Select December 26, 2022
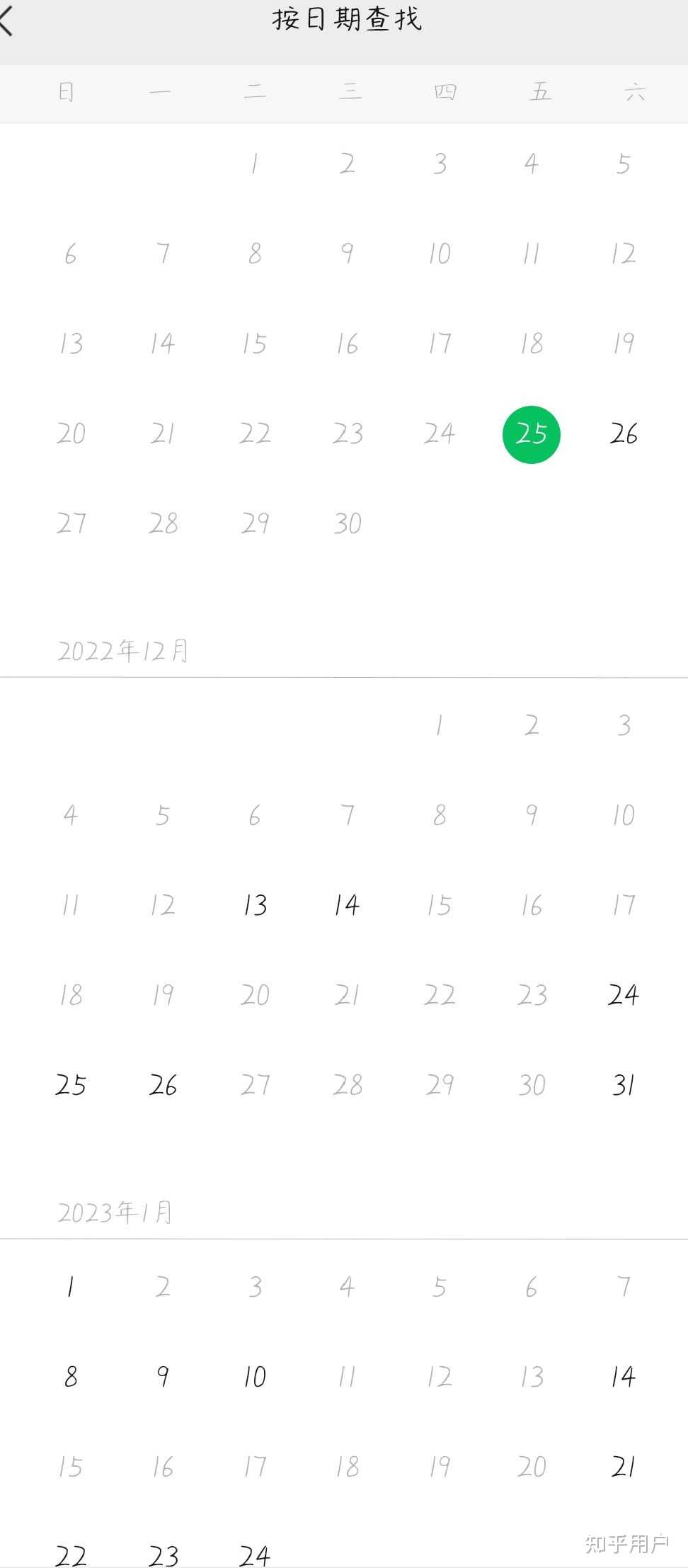This screenshot has height=1568, width=688. point(163,1086)
